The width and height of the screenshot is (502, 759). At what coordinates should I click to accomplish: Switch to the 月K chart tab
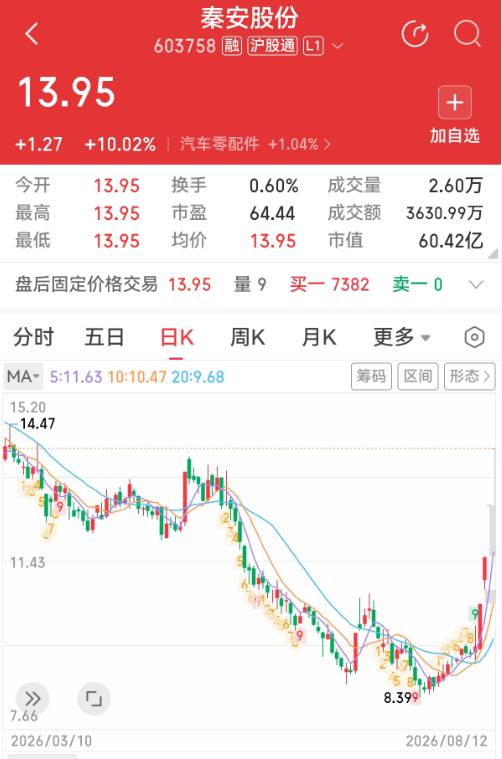[319, 337]
